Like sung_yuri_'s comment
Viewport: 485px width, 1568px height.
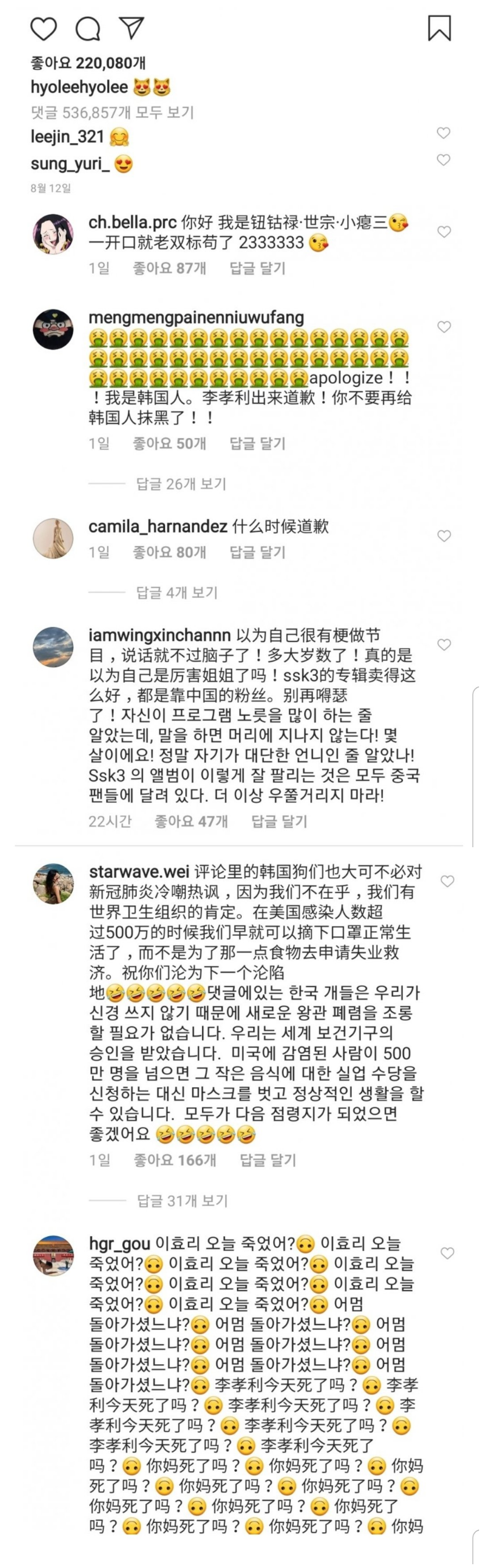[x=444, y=160]
